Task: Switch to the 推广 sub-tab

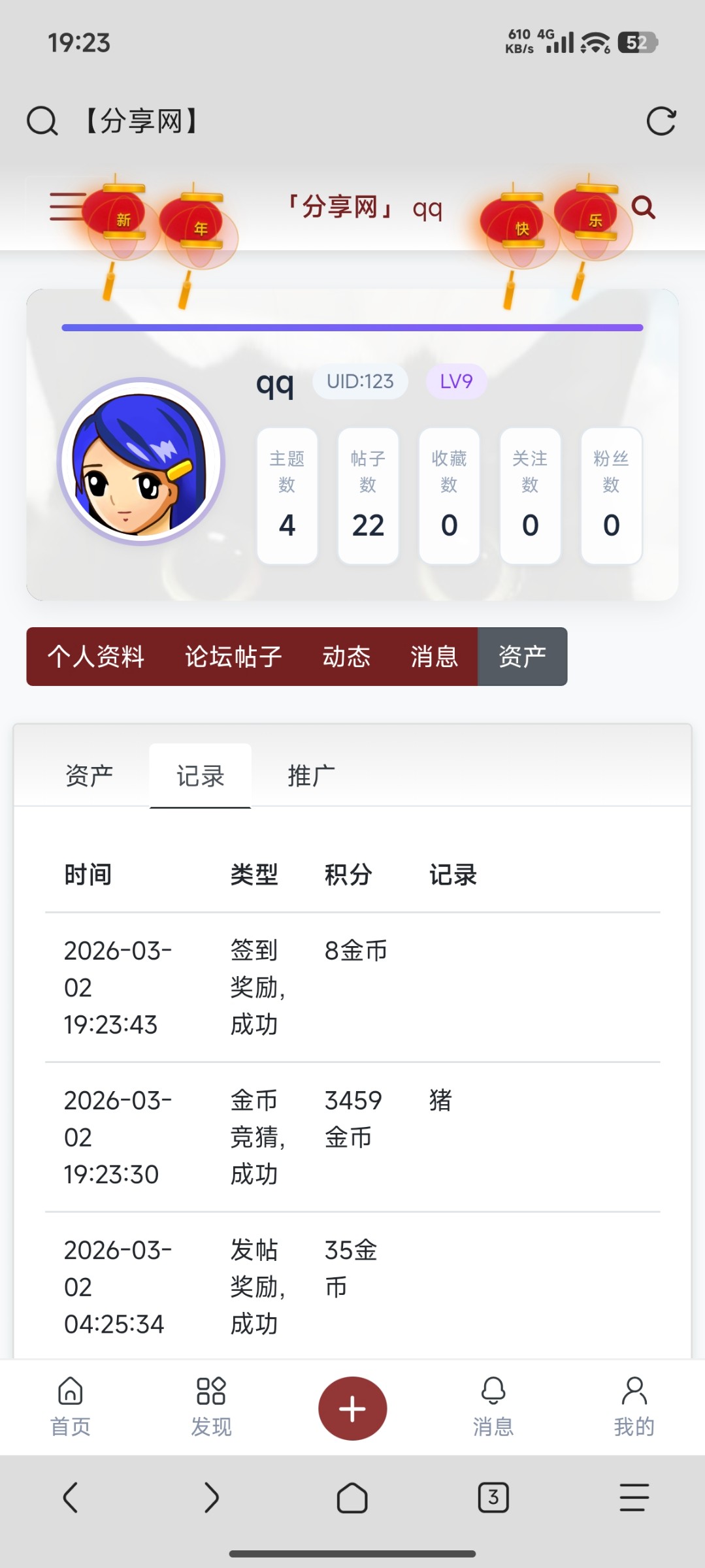Action: pyautogui.click(x=311, y=776)
